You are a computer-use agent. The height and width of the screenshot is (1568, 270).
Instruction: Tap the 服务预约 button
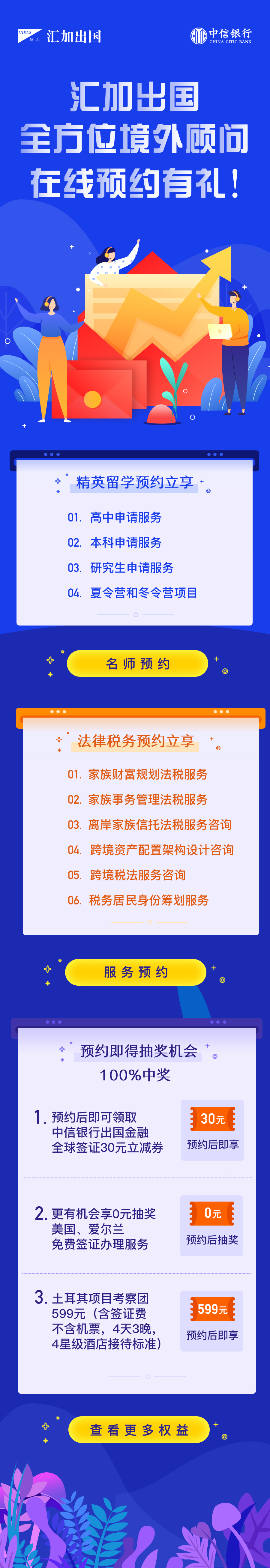(x=135, y=972)
